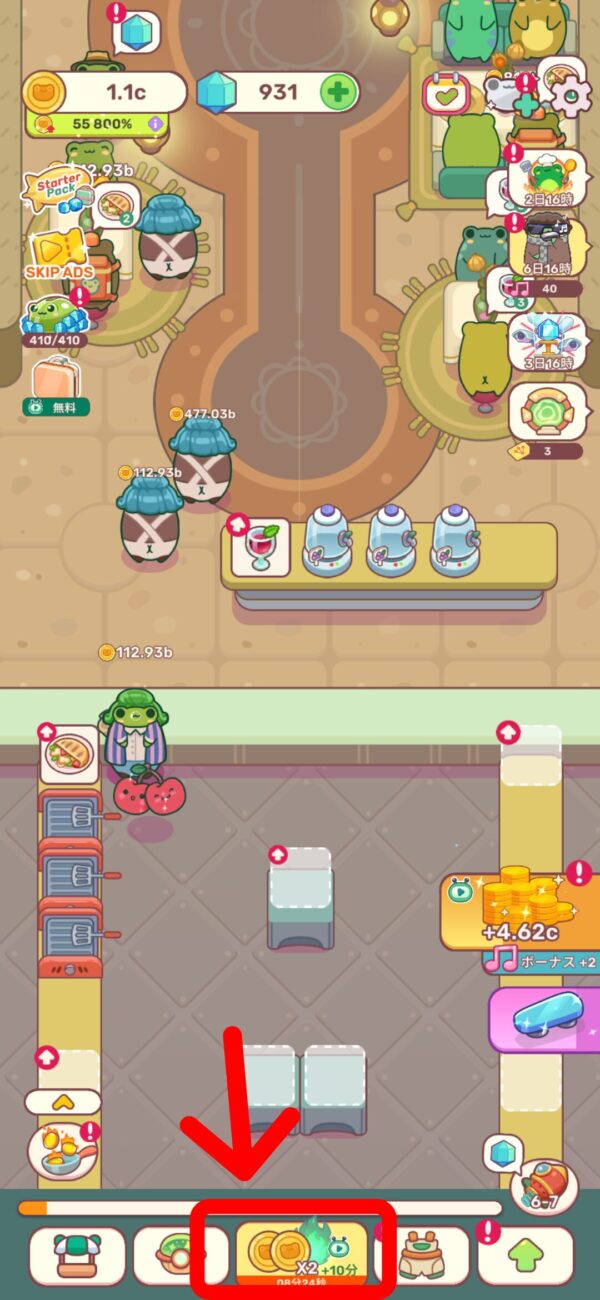This screenshot has width=600, height=1300.
Task: Open the chef frog event (2日16時)
Action: coord(546,180)
